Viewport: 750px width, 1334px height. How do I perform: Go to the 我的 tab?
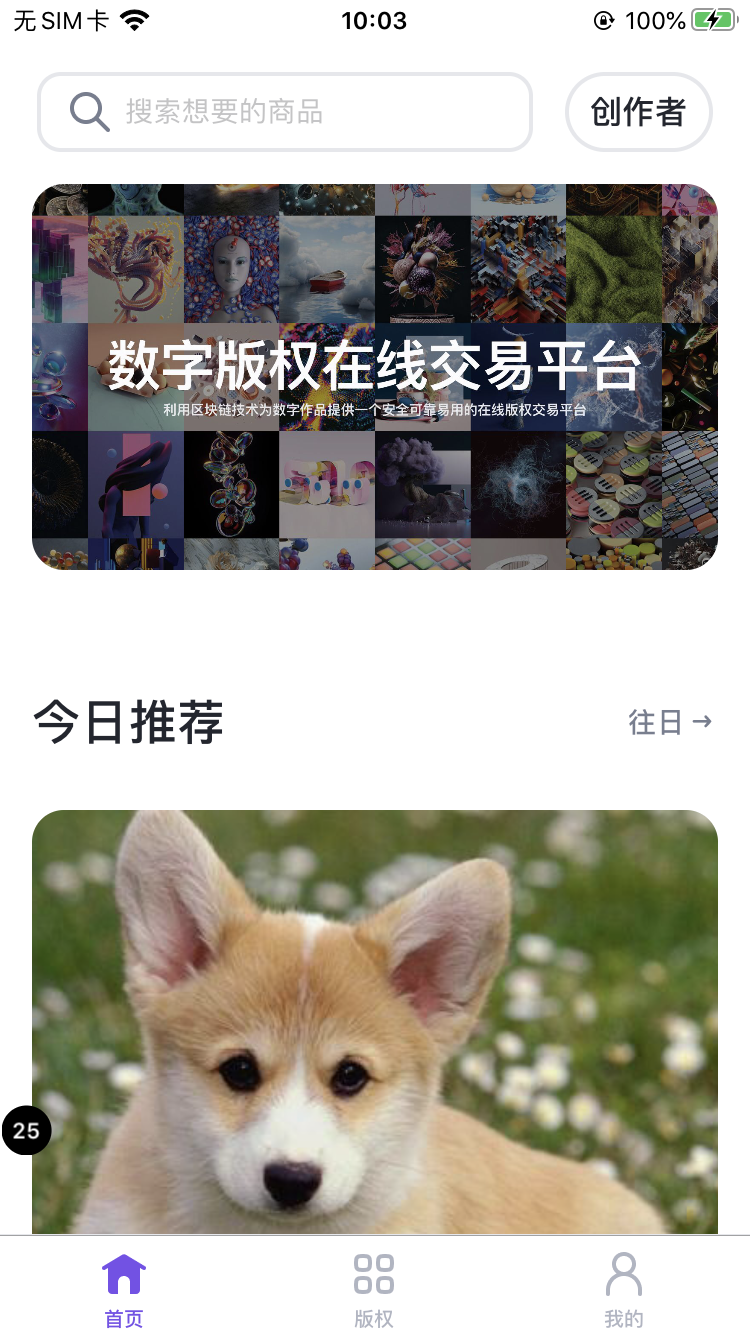(624, 1290)
